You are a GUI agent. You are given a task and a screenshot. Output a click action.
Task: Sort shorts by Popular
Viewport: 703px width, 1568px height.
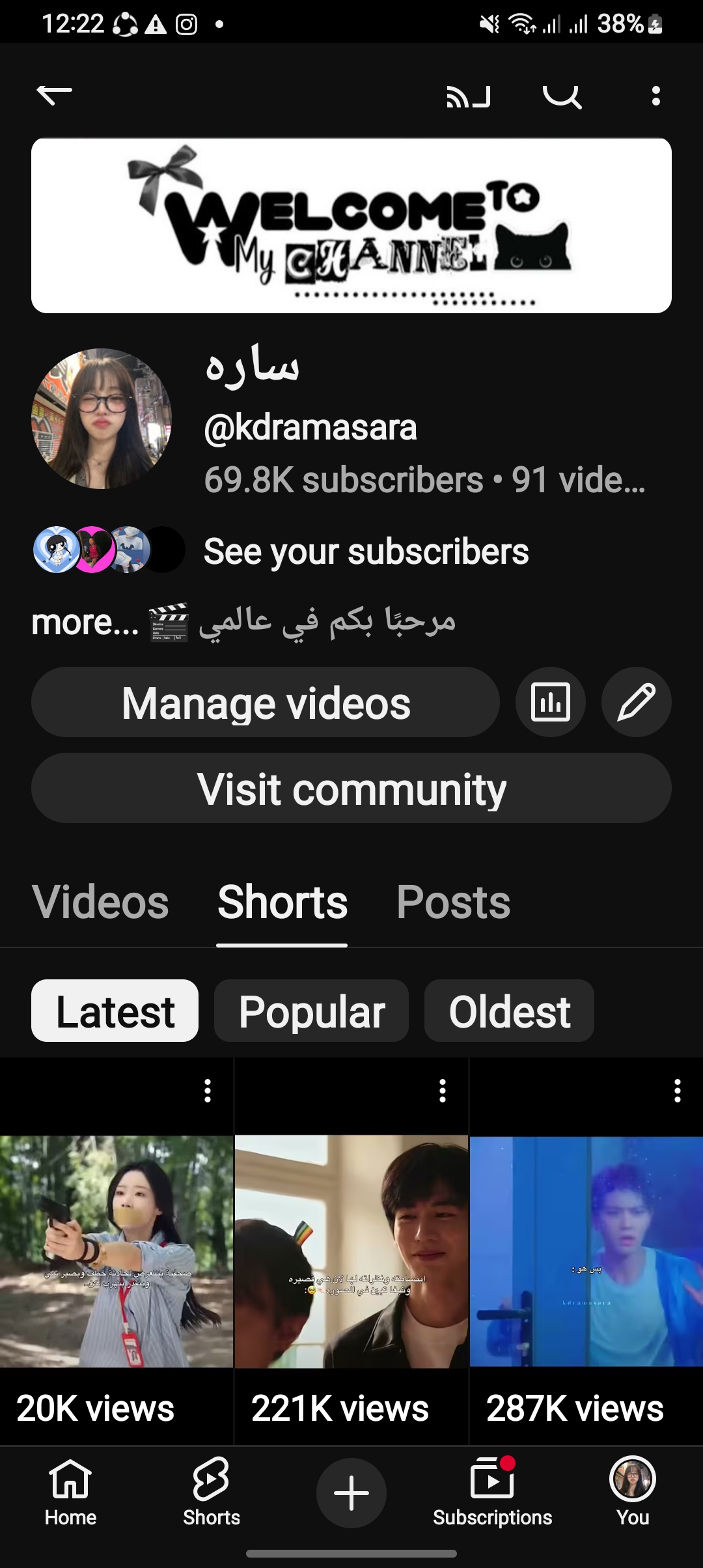click(311, 1011)
